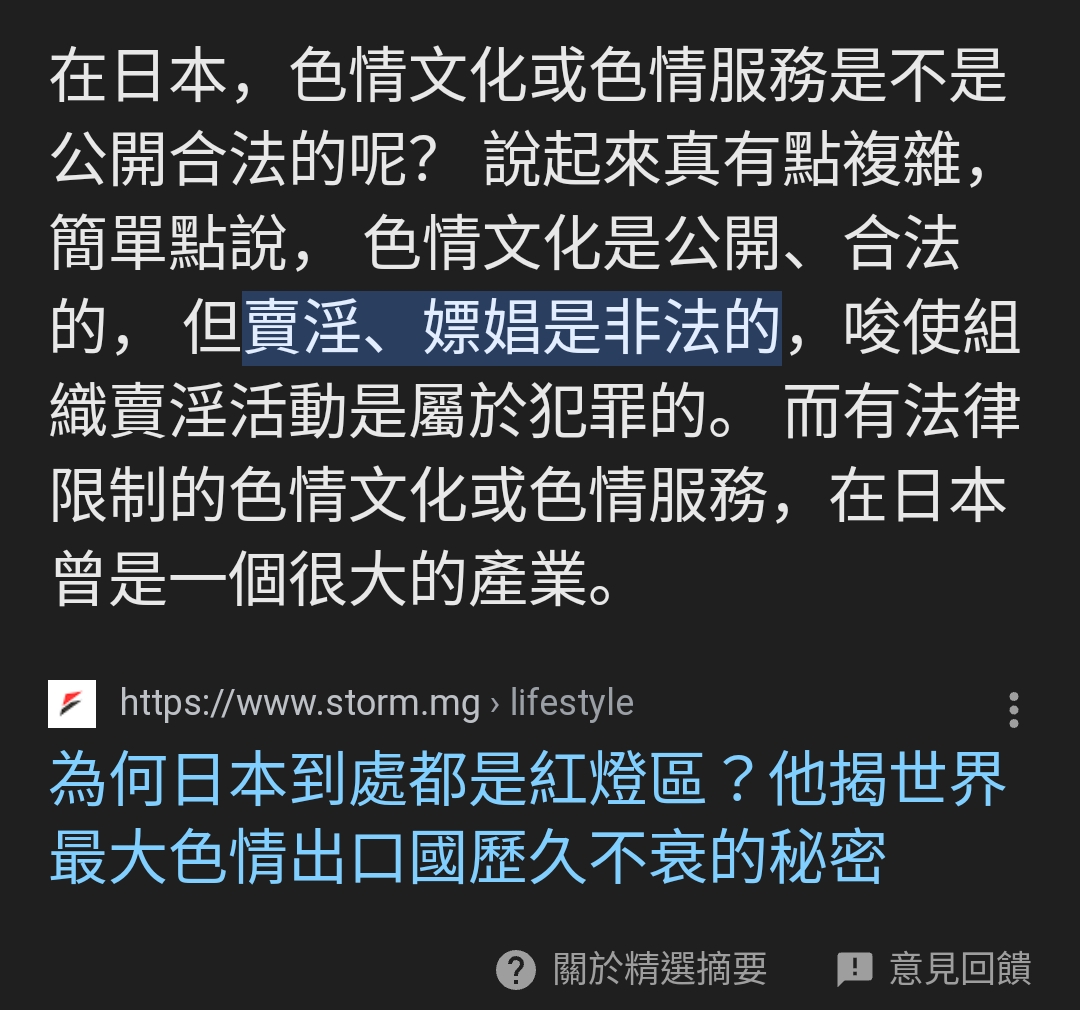Open 關於精選摘要 info

[632, 969]
